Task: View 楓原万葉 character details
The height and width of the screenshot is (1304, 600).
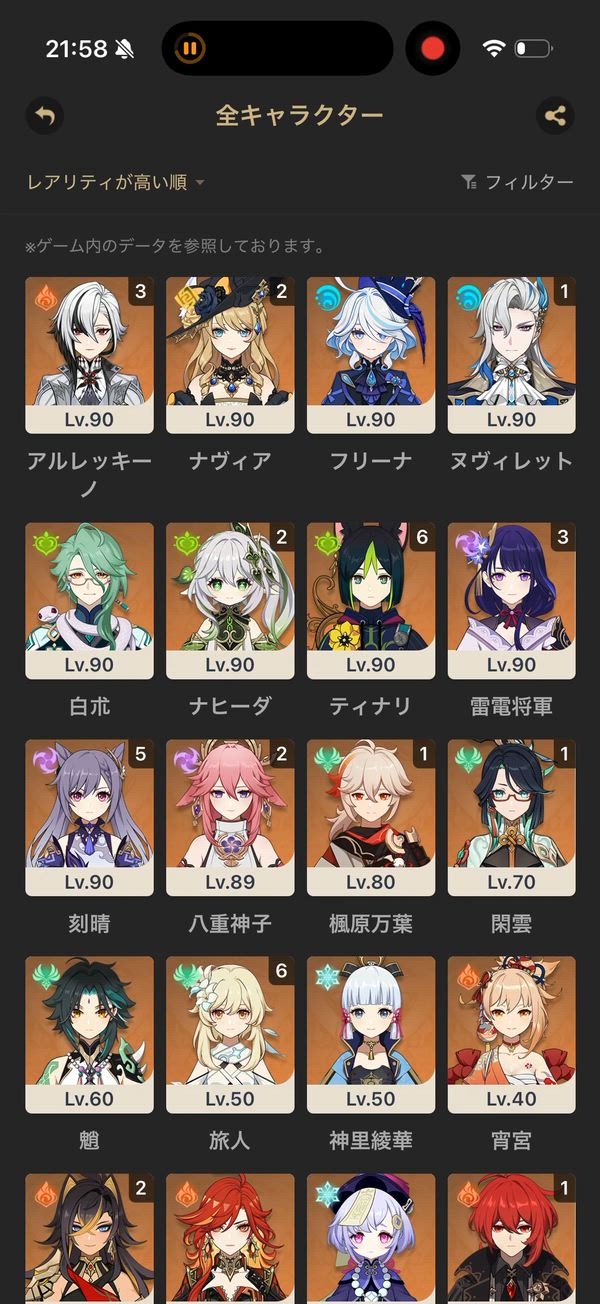Action: 371,817
